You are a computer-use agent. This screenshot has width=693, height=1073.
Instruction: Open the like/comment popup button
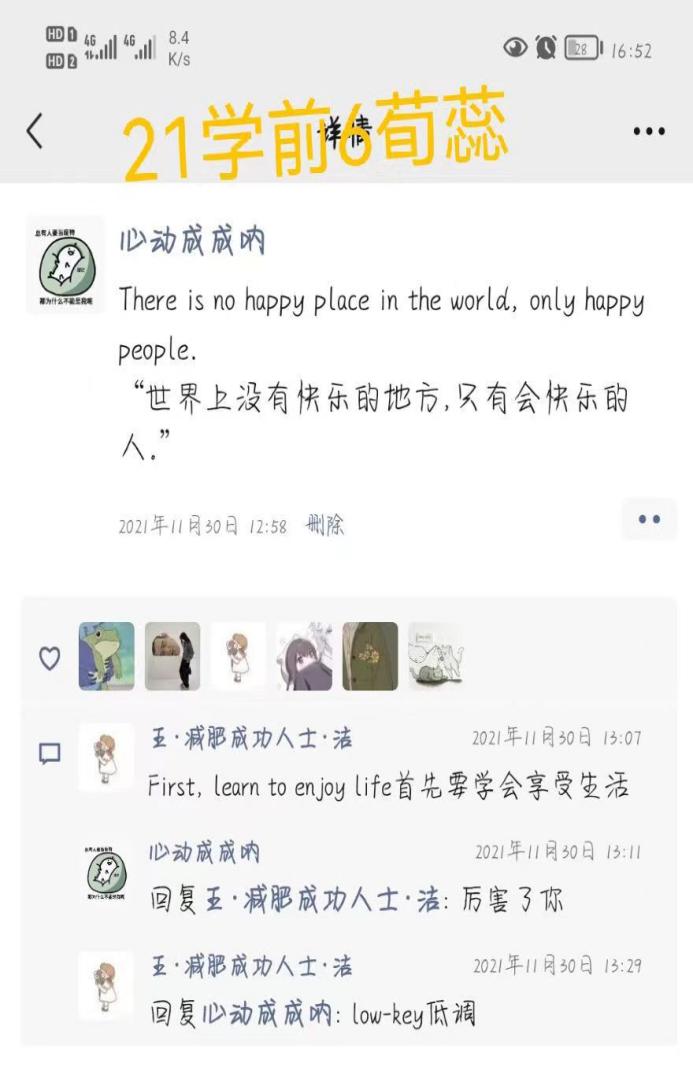(x=649, y=520)
